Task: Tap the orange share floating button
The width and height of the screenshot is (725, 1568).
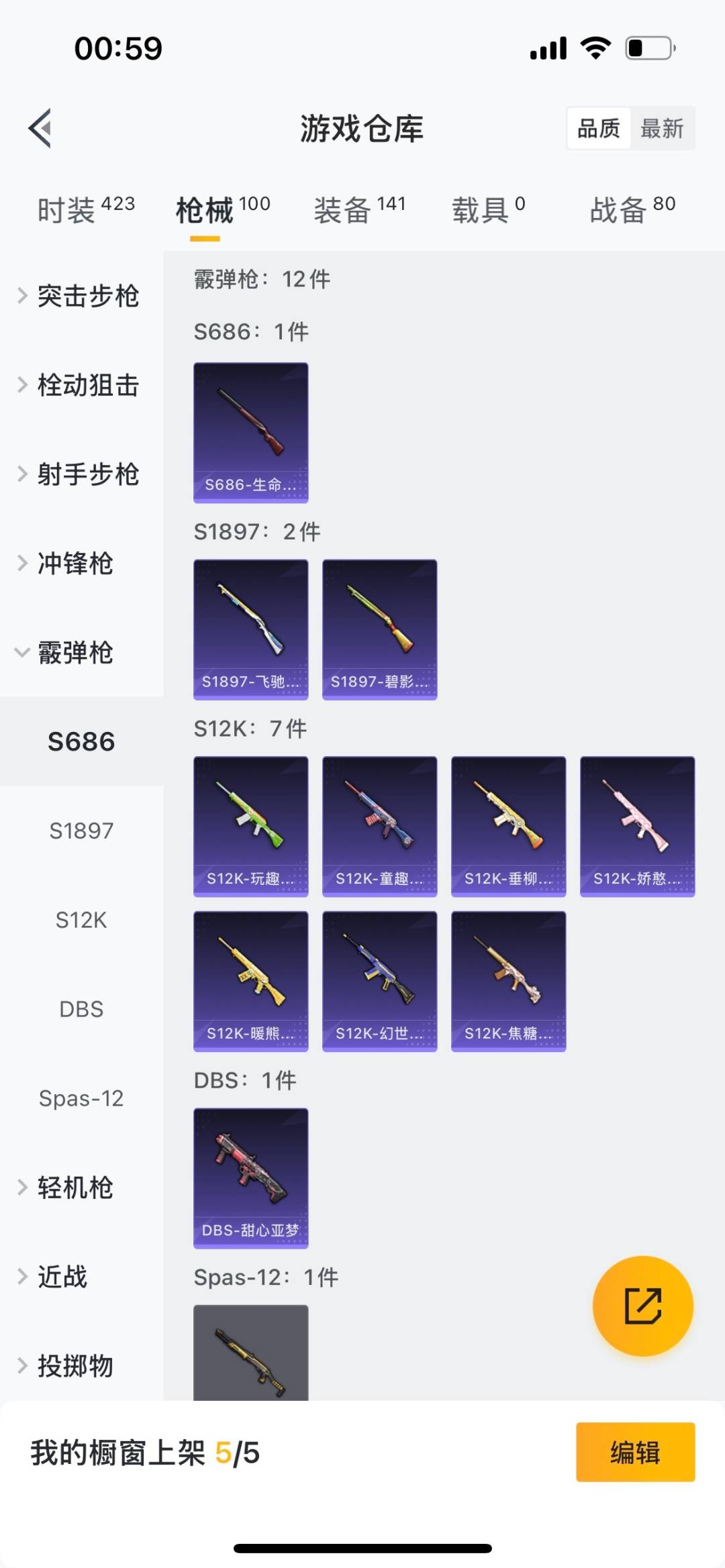Action: [x=642, y=1306]
